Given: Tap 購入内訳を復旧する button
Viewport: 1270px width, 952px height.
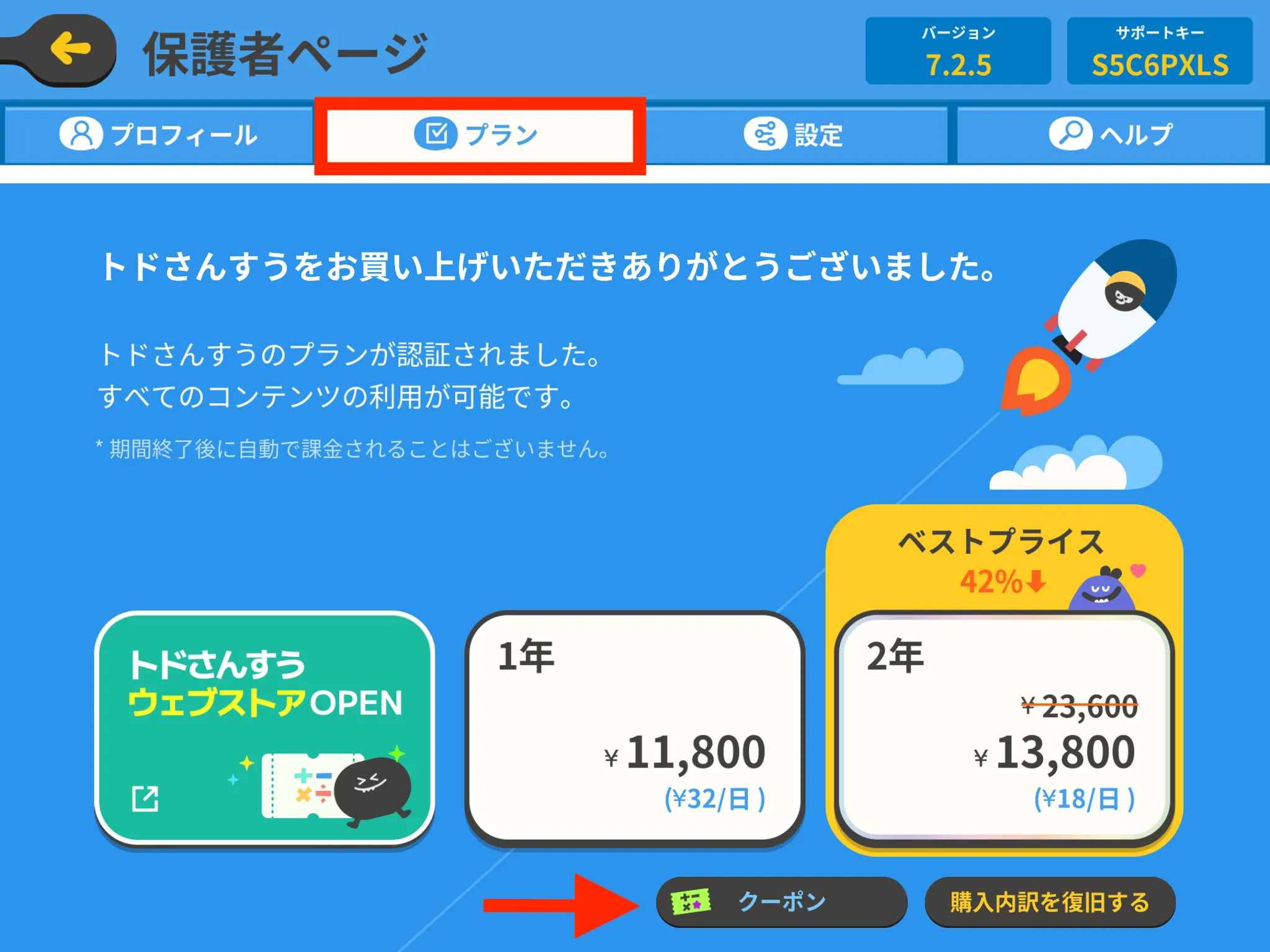Looking at the screenshot, I should (x=1050, y=902).
